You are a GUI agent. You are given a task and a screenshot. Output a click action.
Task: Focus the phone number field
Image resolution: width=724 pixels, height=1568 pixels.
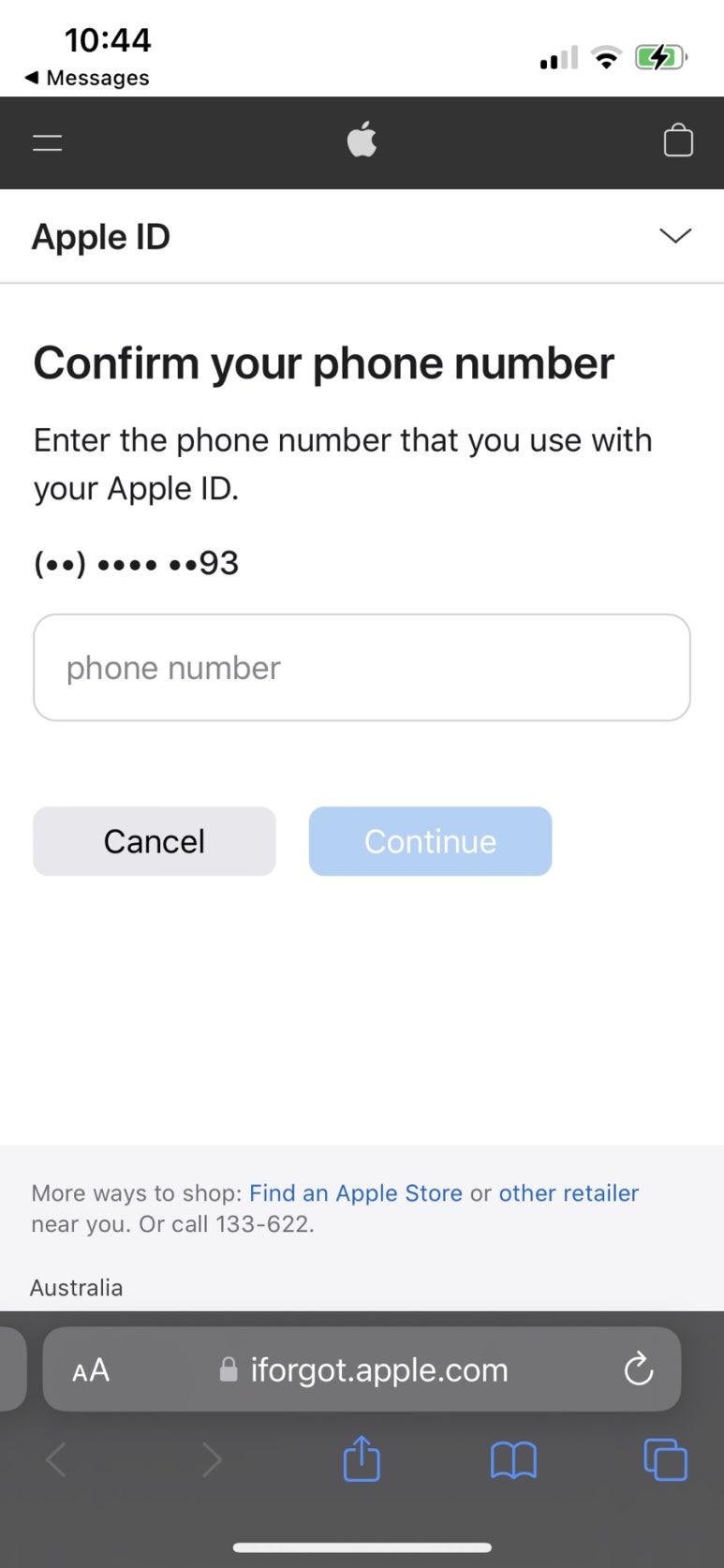point(362,668)
